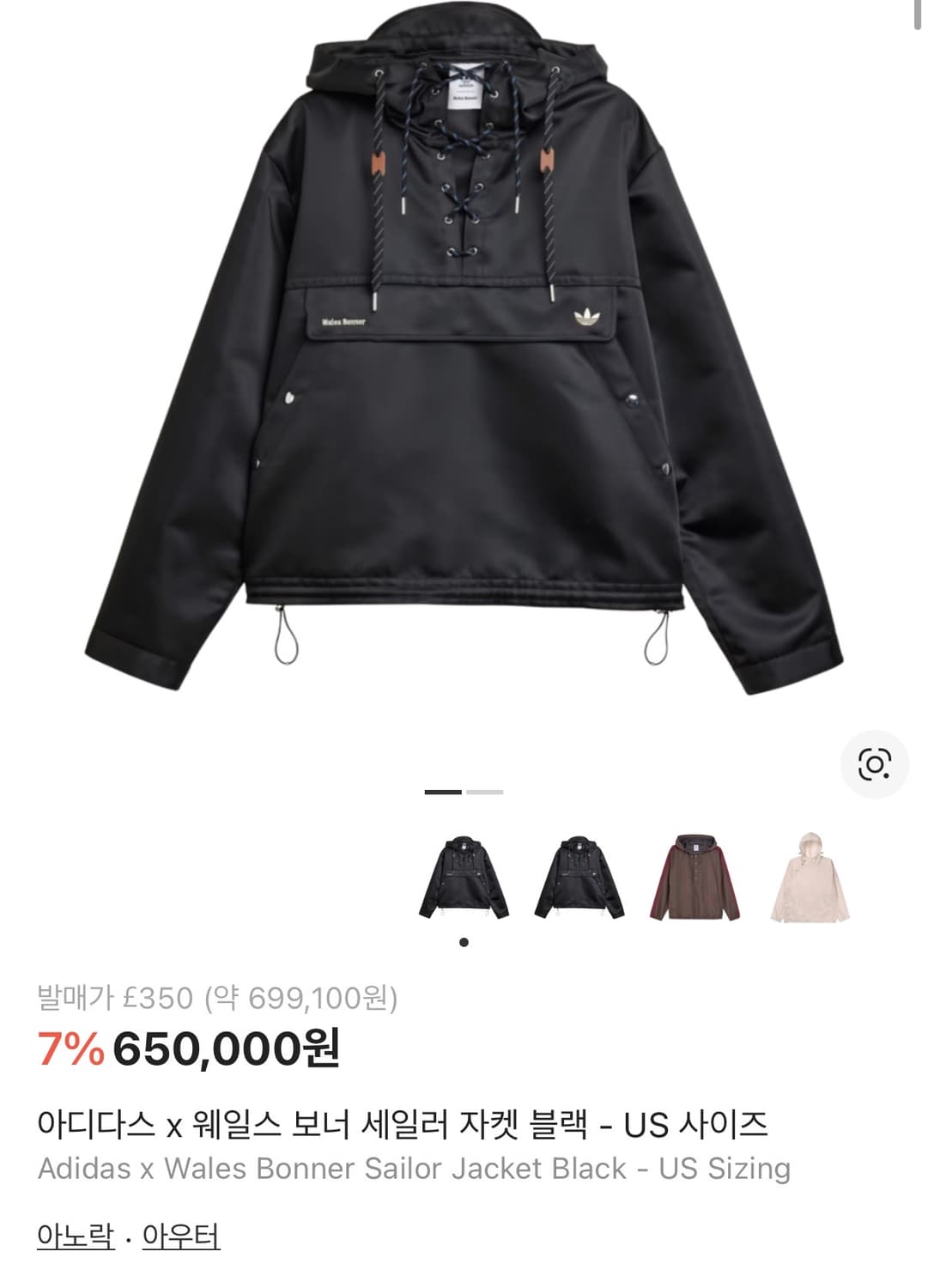
Task: Tap the 7% discount percentage label
Action: click(68, 1049)
